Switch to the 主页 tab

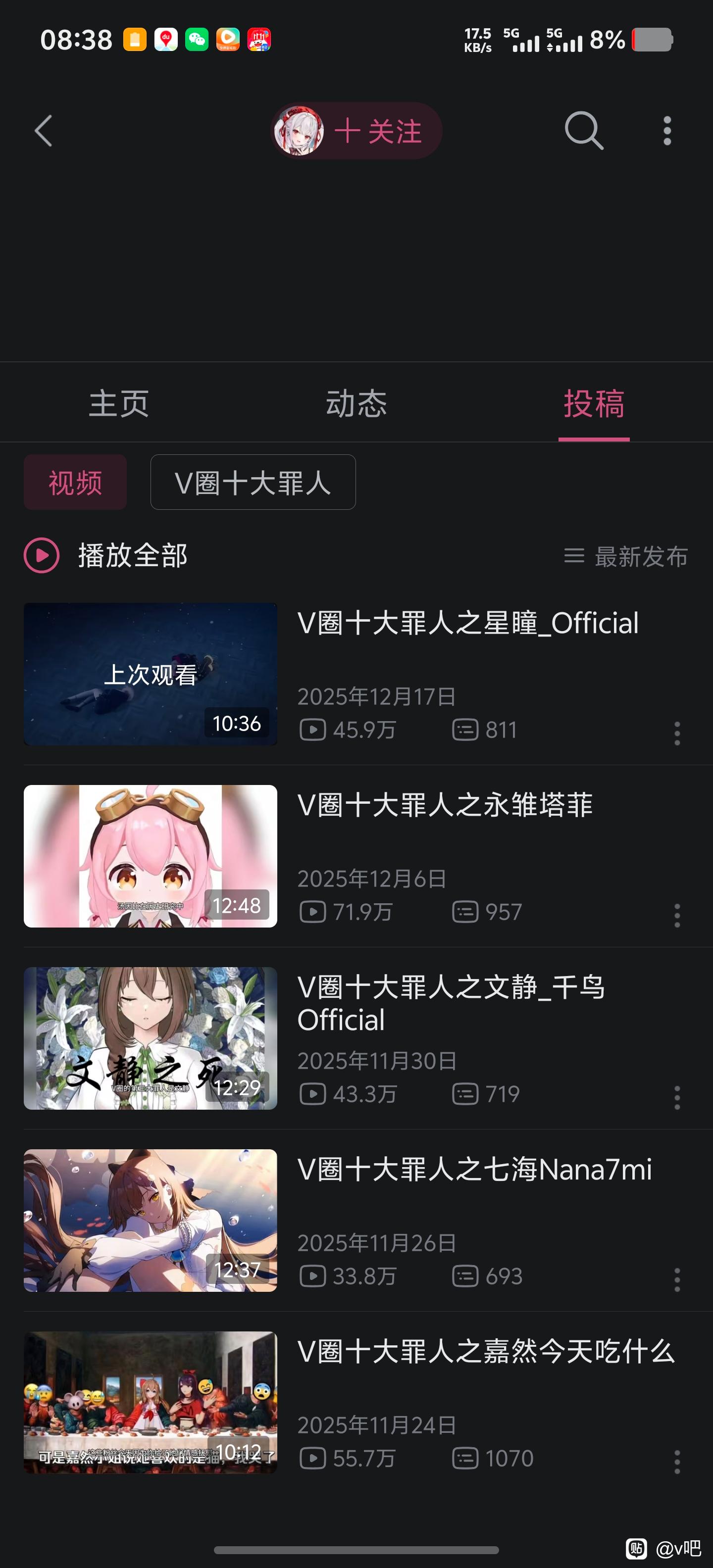(x=119, y=403)
